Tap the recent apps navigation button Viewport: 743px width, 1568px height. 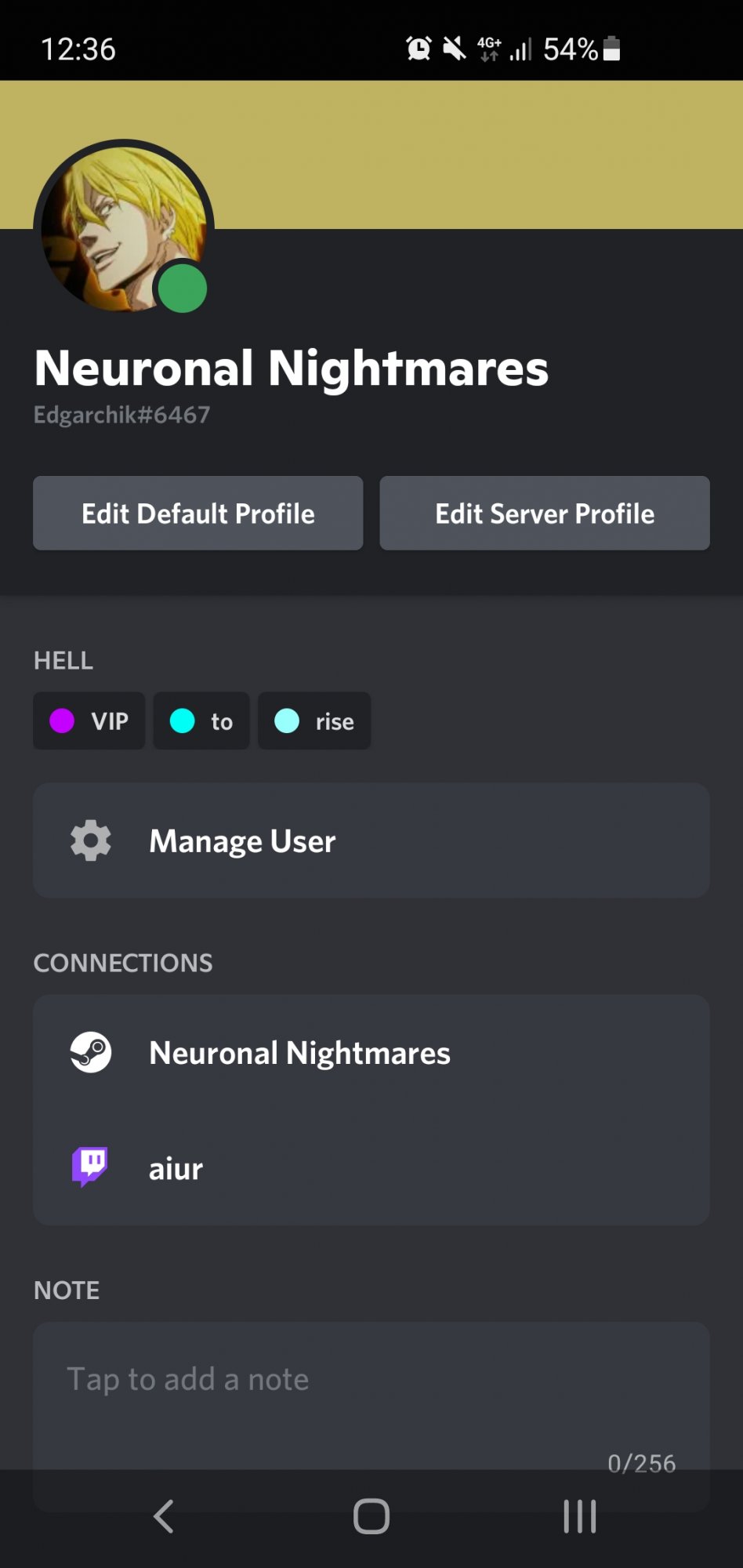coord(578,1515)
